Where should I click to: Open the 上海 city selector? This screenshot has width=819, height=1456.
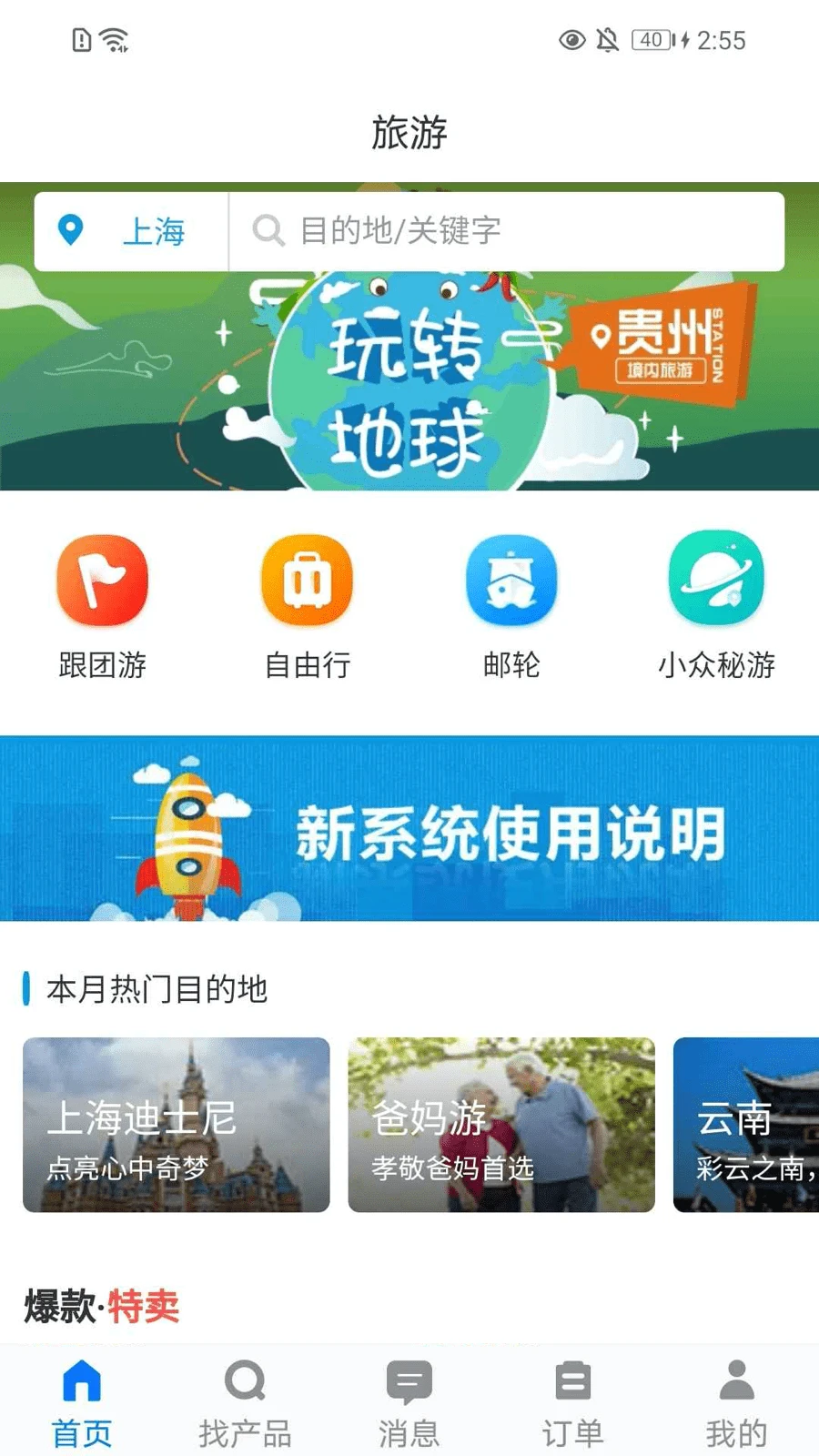point(155,232)
